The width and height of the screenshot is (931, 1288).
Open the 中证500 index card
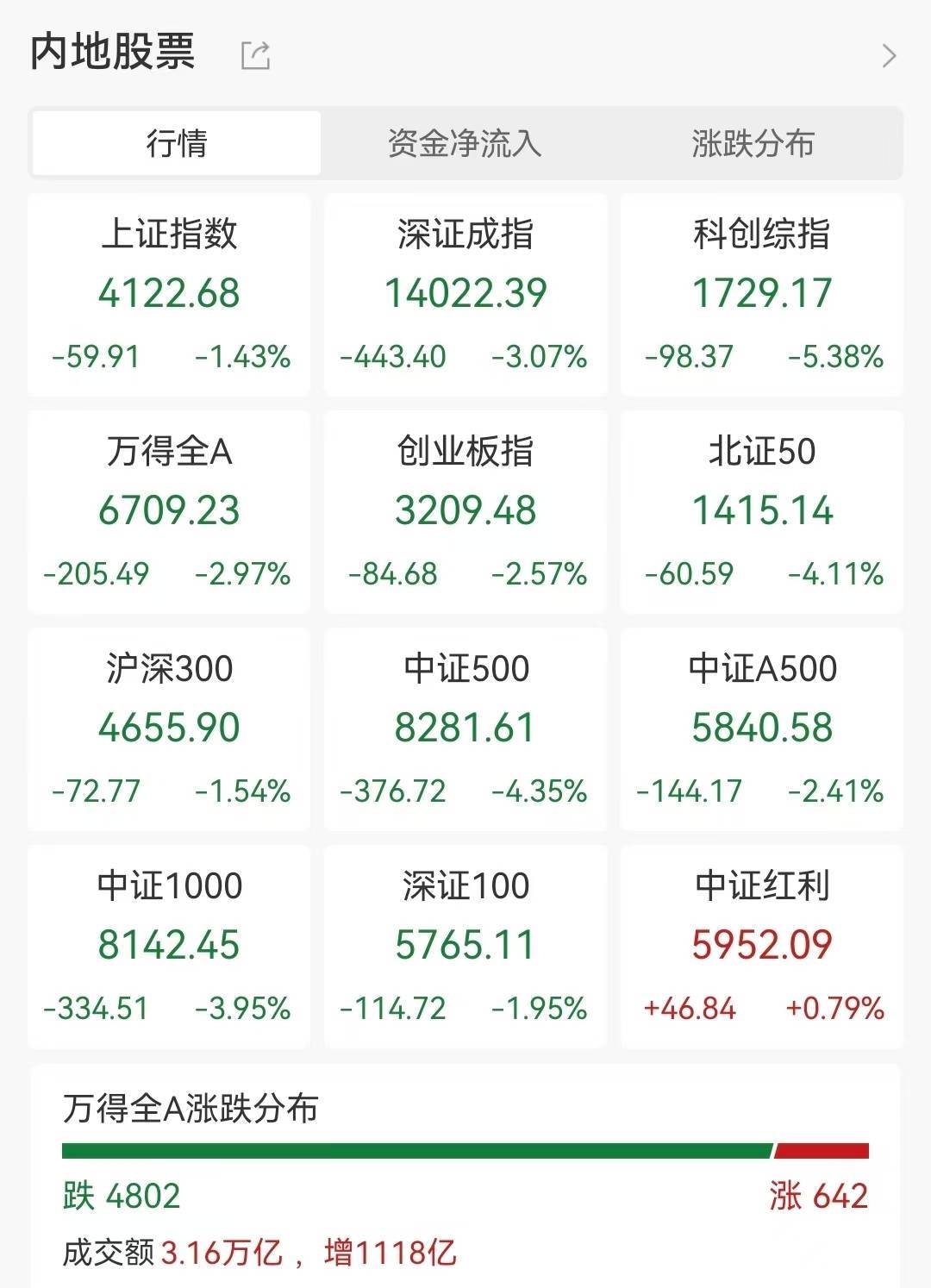pyautogui.click(x=465, y=728)
